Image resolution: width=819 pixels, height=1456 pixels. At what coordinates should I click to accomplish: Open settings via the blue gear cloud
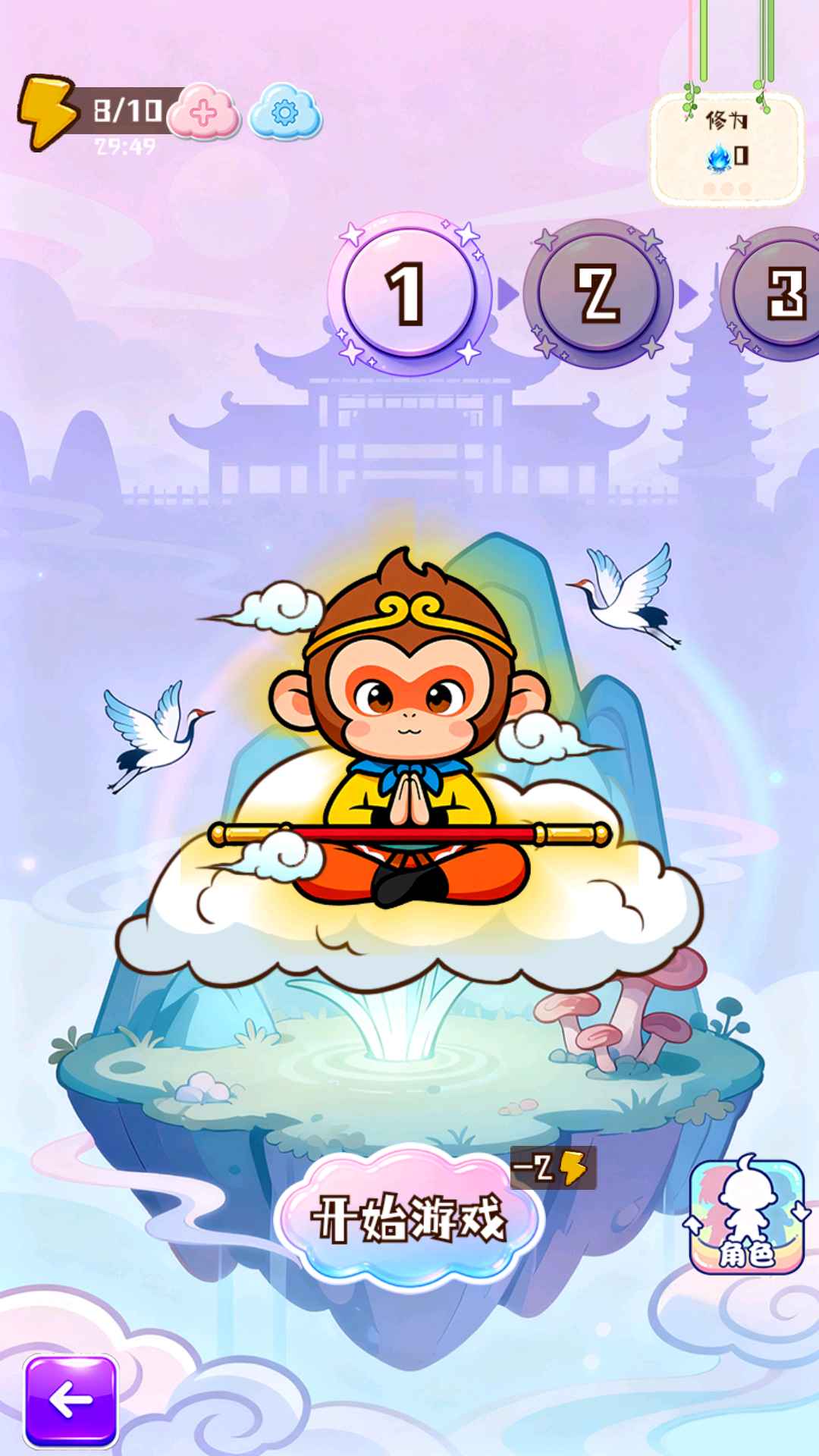[285, 114]
